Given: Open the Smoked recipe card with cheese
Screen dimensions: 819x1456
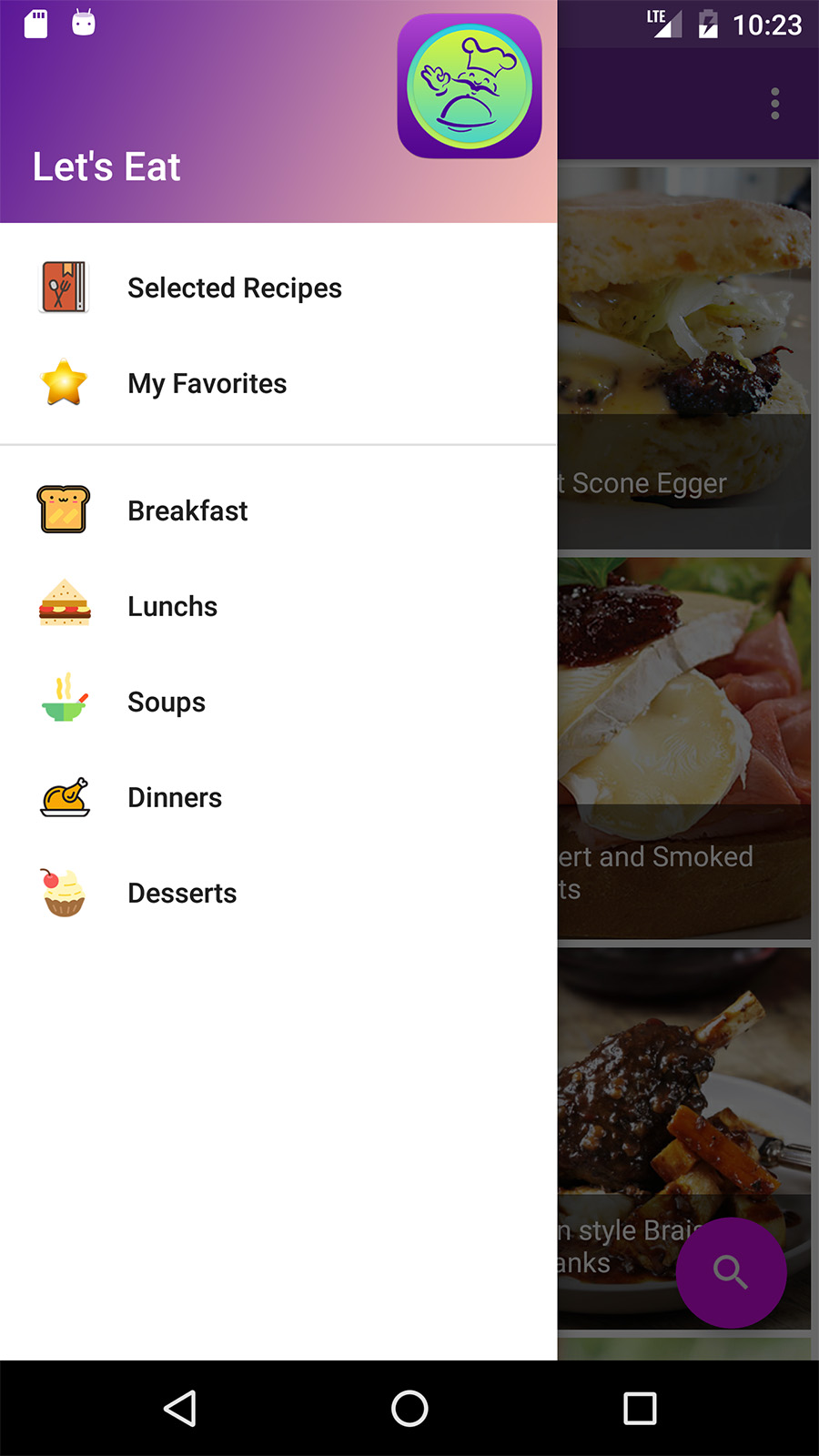Looking at the screenshot, I should pos(684,746).
